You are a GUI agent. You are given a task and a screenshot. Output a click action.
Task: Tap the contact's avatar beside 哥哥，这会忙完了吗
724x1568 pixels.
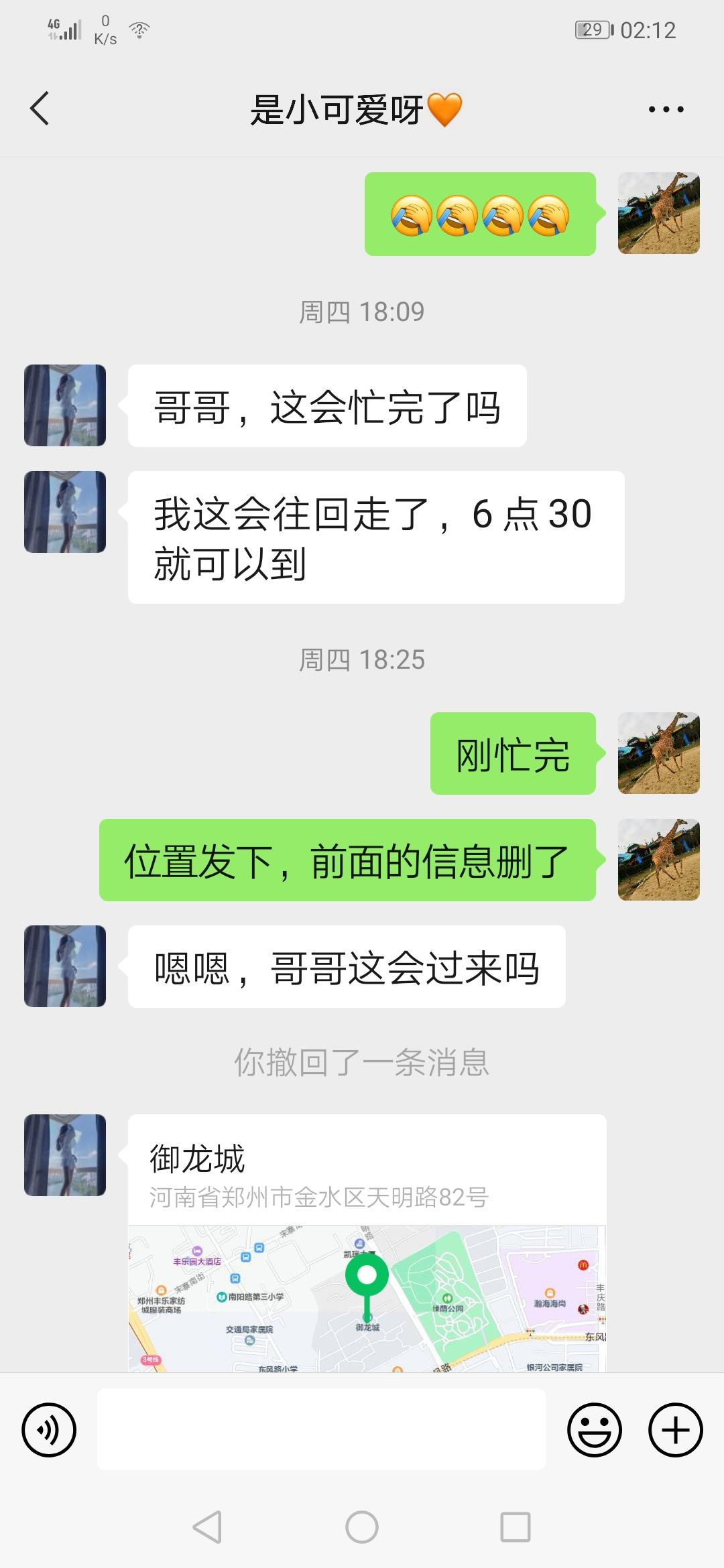[65, 405]
